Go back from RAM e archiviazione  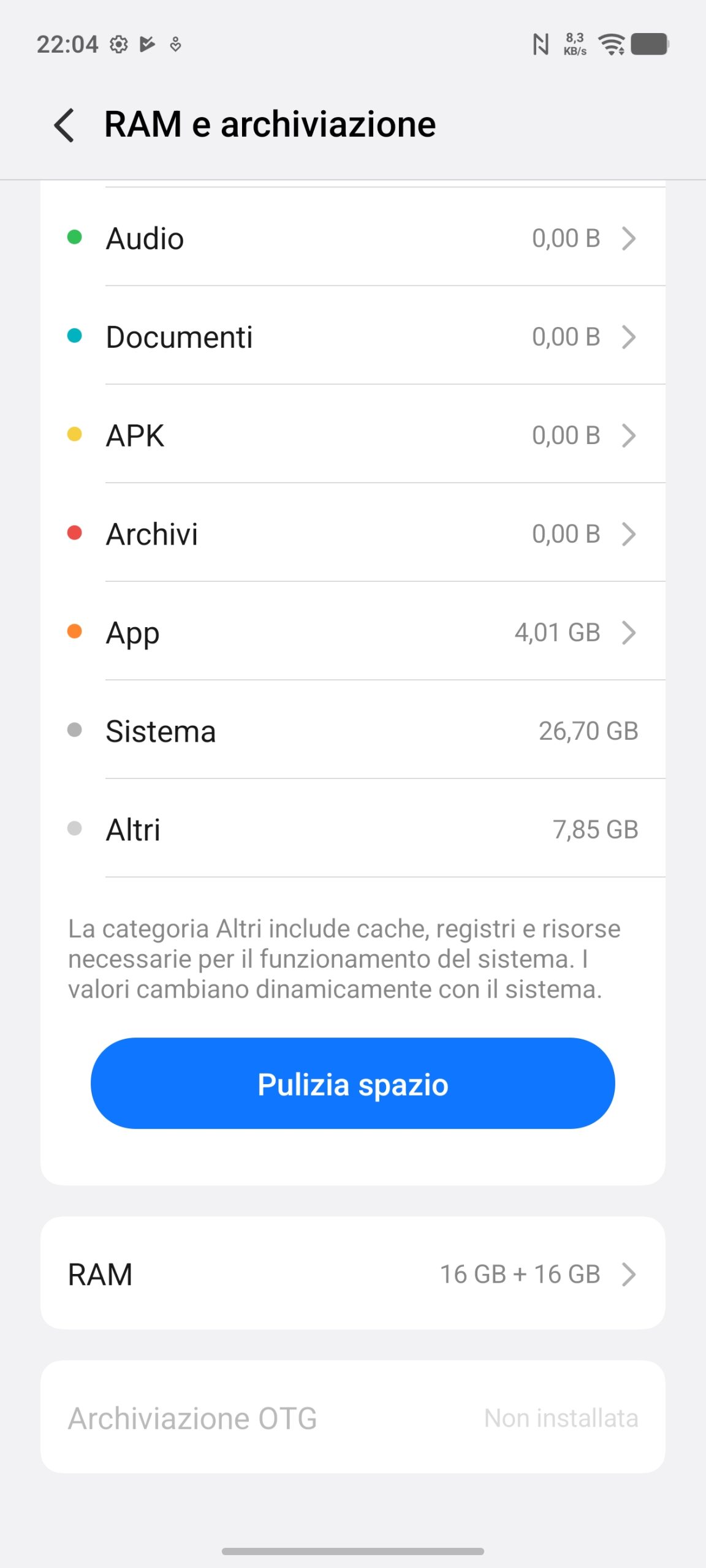pyautogui.click(x=64, y=125)
